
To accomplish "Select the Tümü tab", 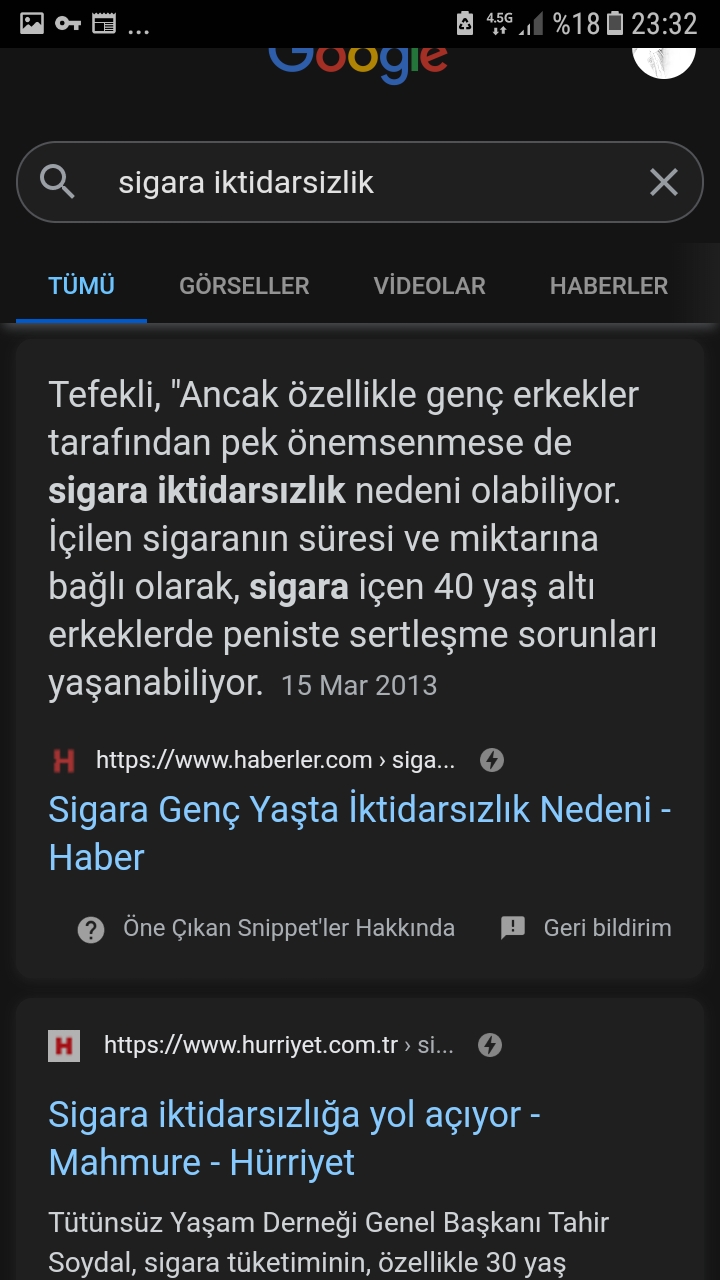I will [x=82, y=286].
